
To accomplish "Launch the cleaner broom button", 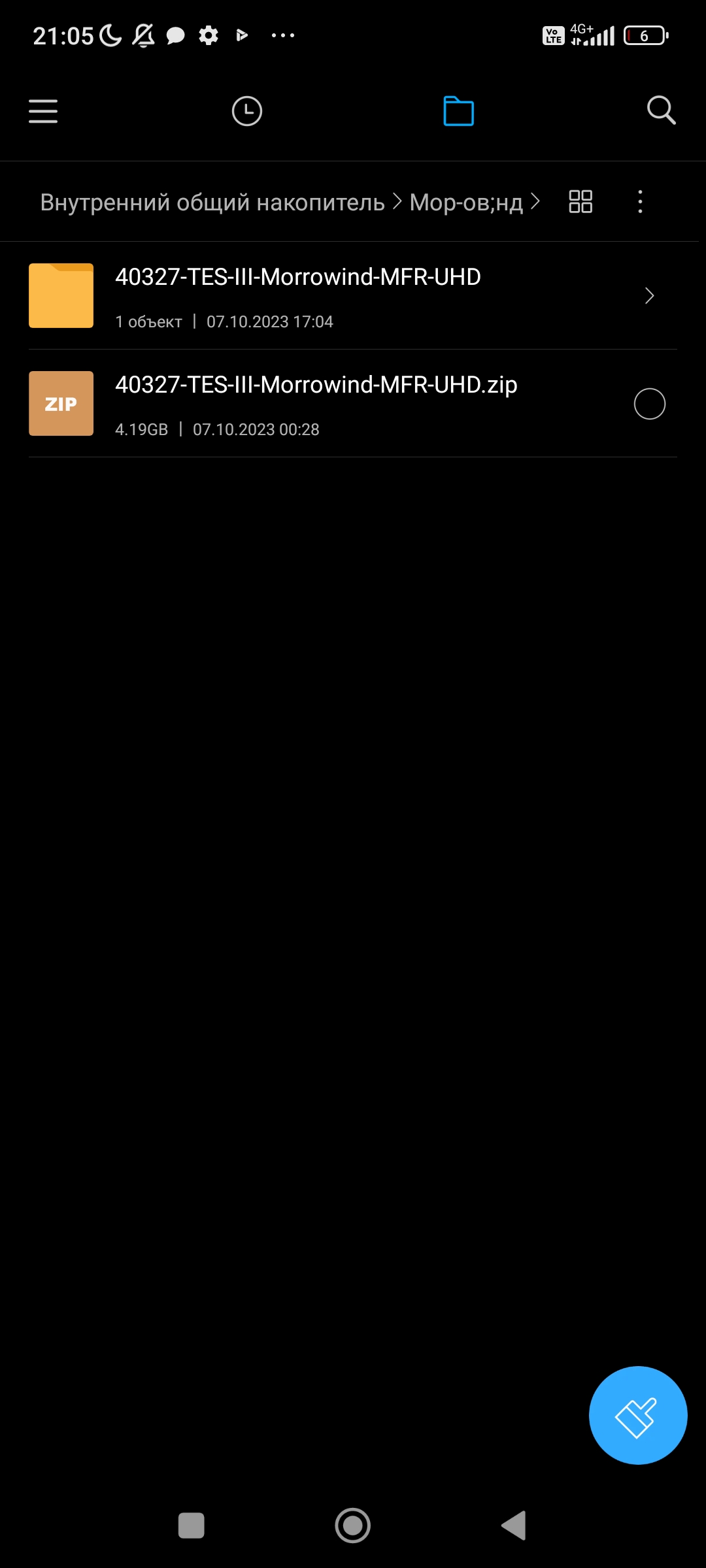I will [x=638, y=1415].
